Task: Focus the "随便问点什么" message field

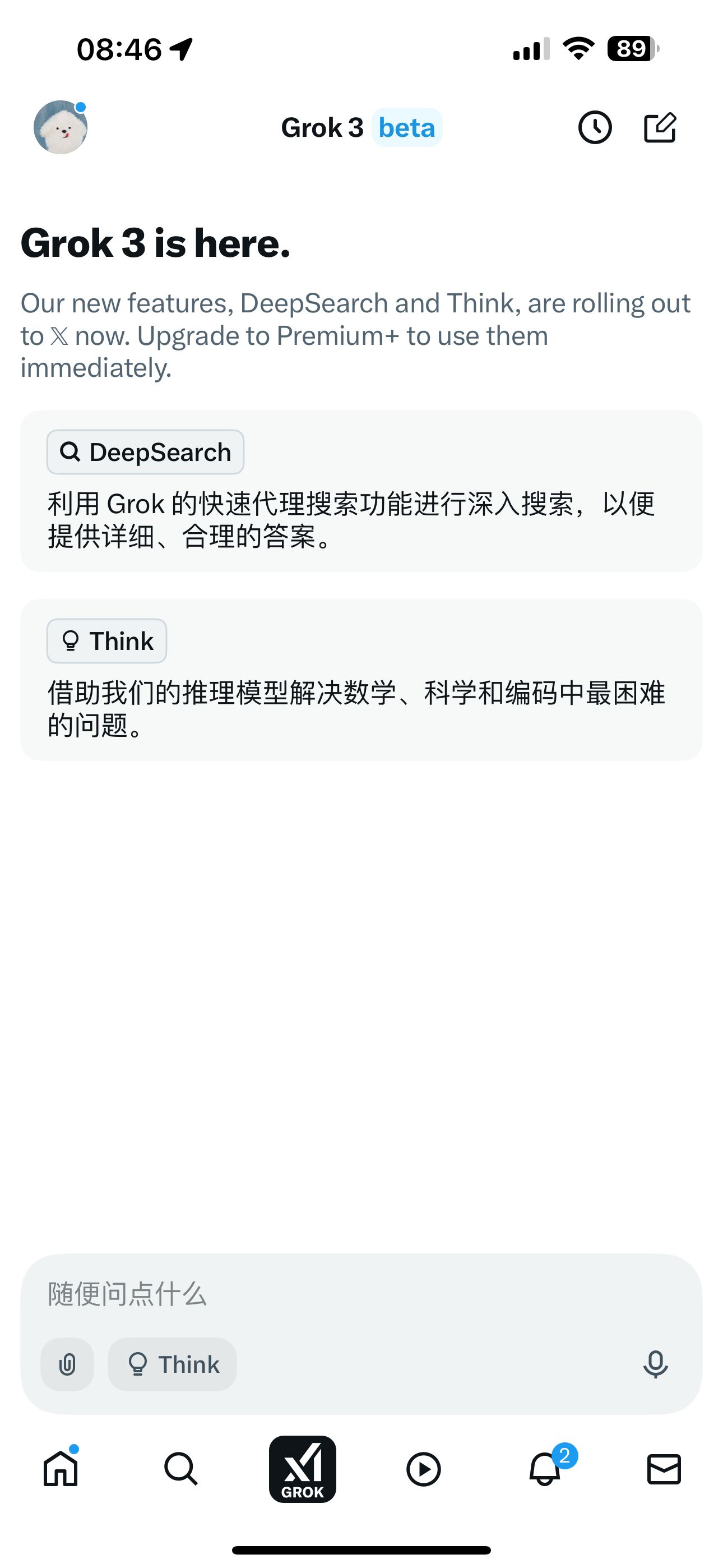Action: point(361,1293)
